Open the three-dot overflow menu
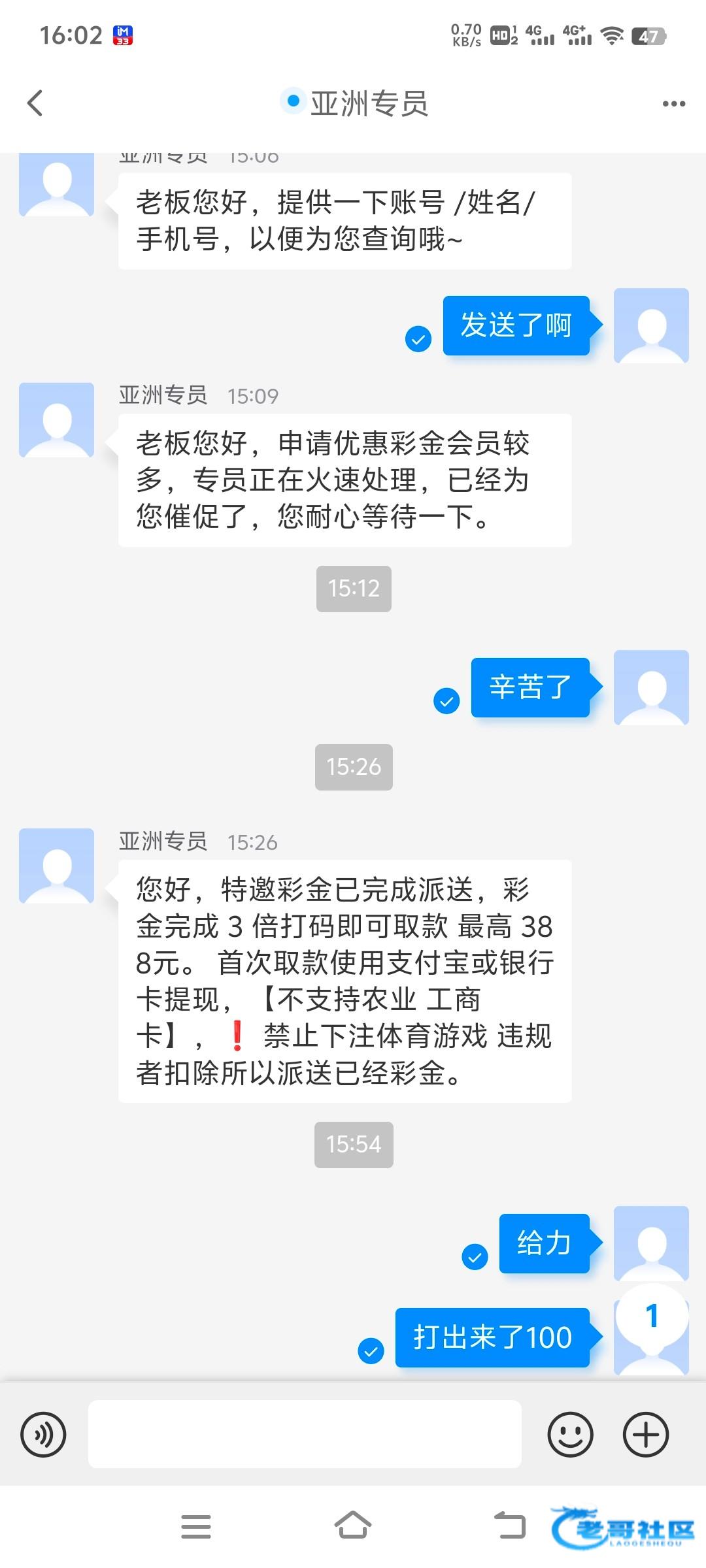The width and height of the screenshot is (706, 1568). (x=673, y=104)
